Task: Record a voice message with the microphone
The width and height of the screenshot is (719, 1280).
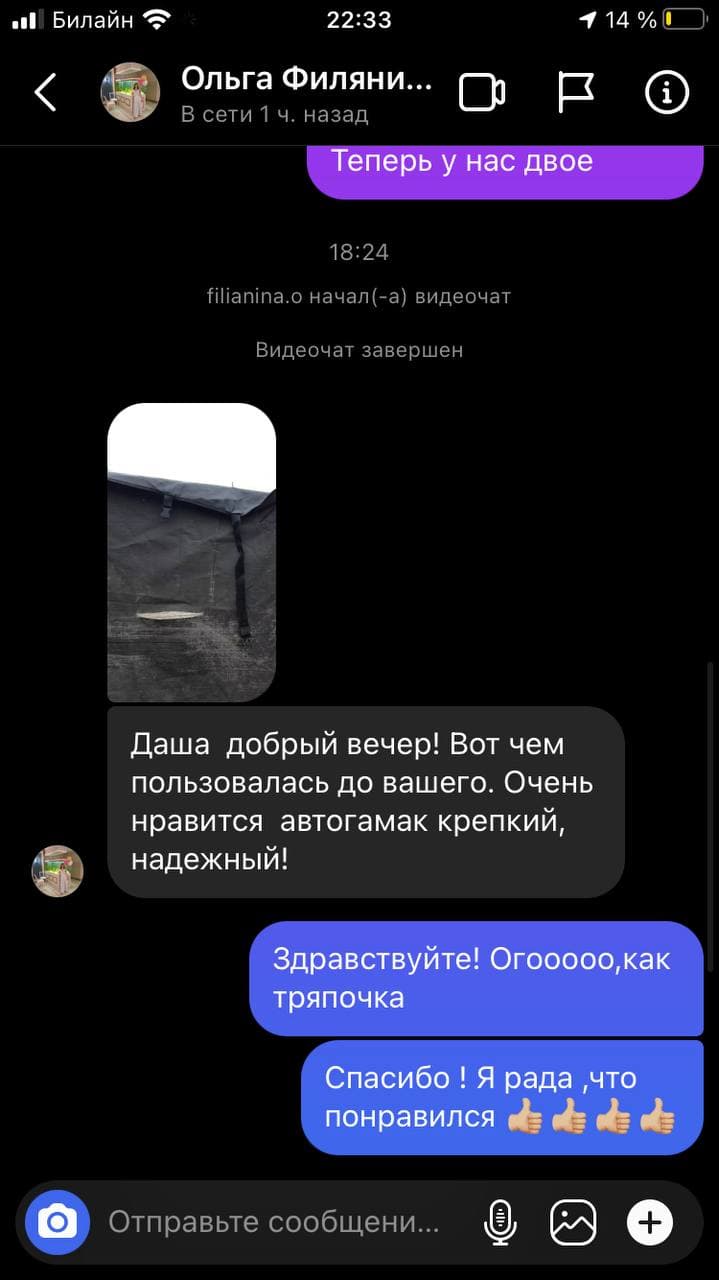Action: [499, 1222]
